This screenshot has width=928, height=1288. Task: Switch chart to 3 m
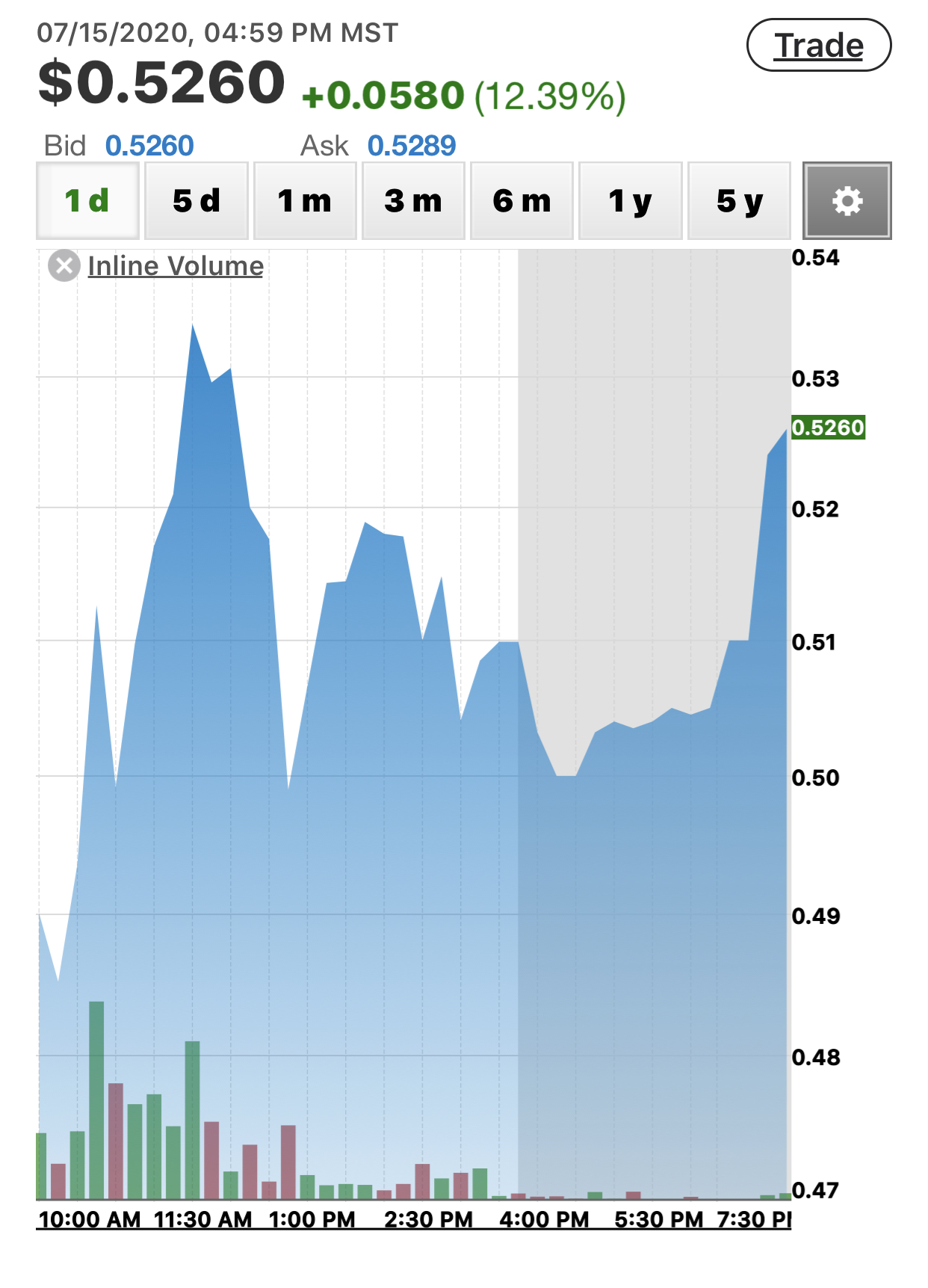pyautogui.click(x=413, y=200)
